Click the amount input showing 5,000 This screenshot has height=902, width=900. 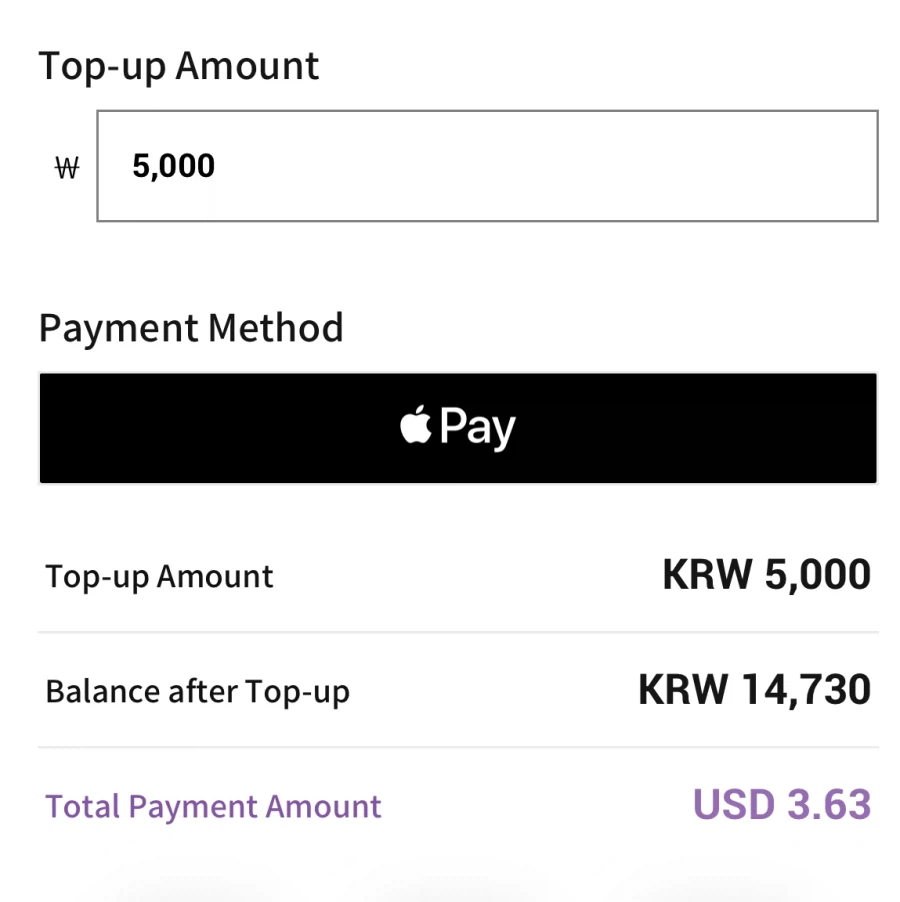point(487,165)
